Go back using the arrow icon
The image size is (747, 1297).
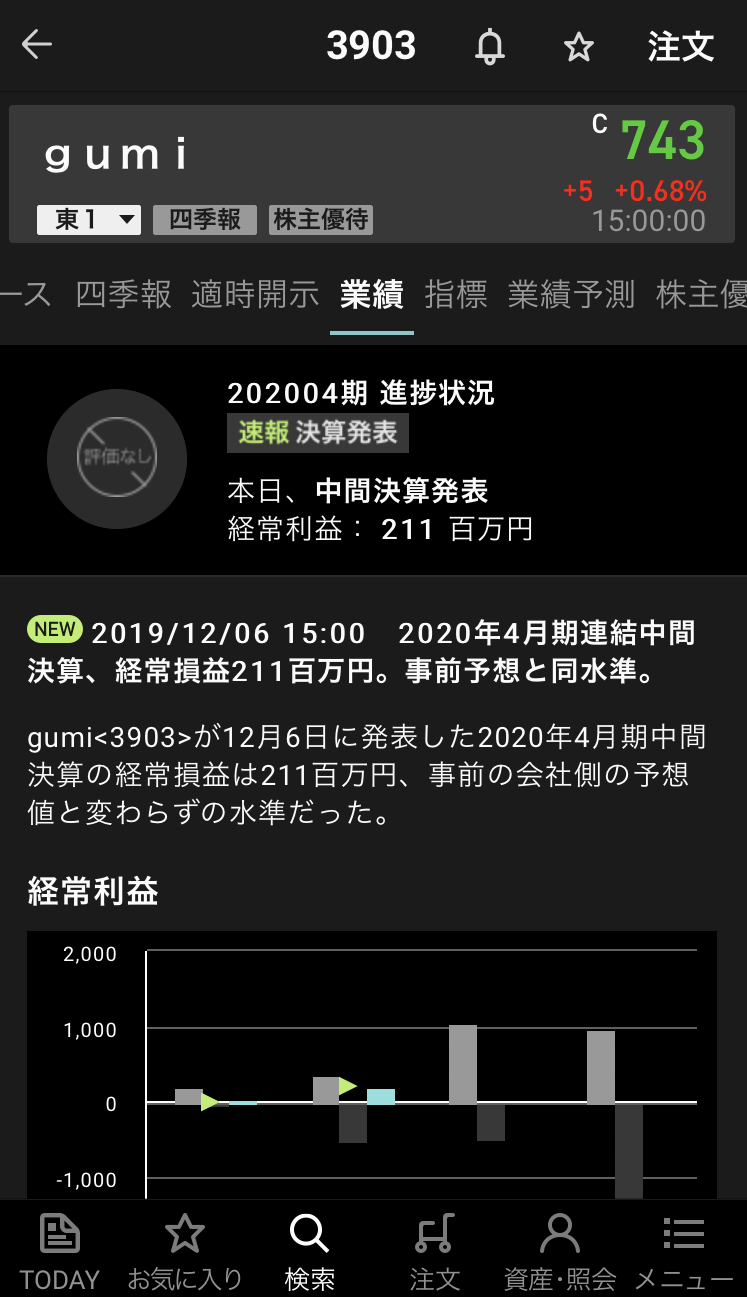coord(37,45)
